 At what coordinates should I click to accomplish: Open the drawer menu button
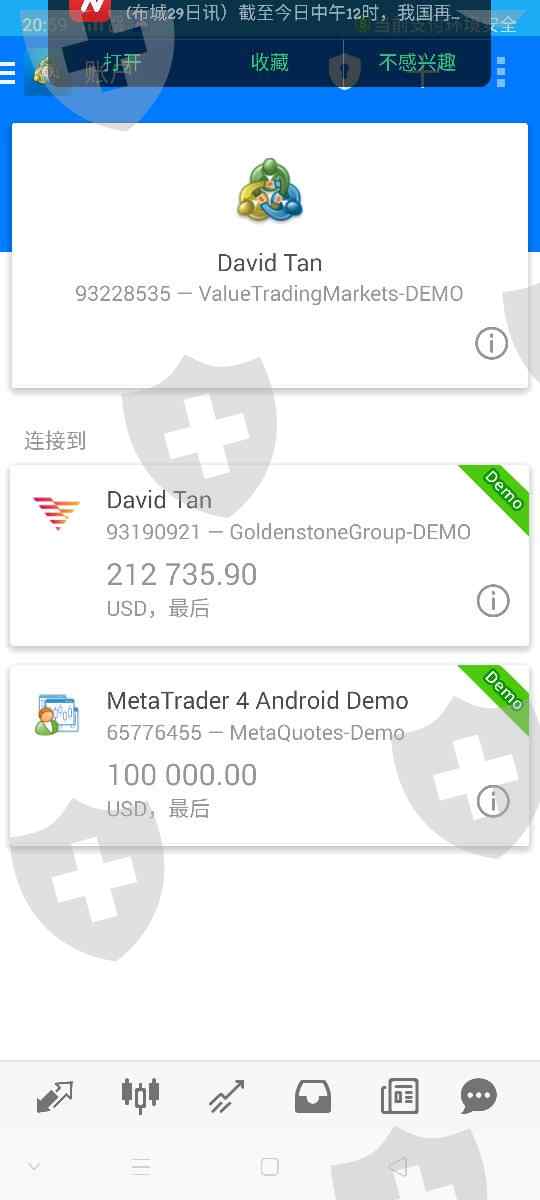pos(8,72)
